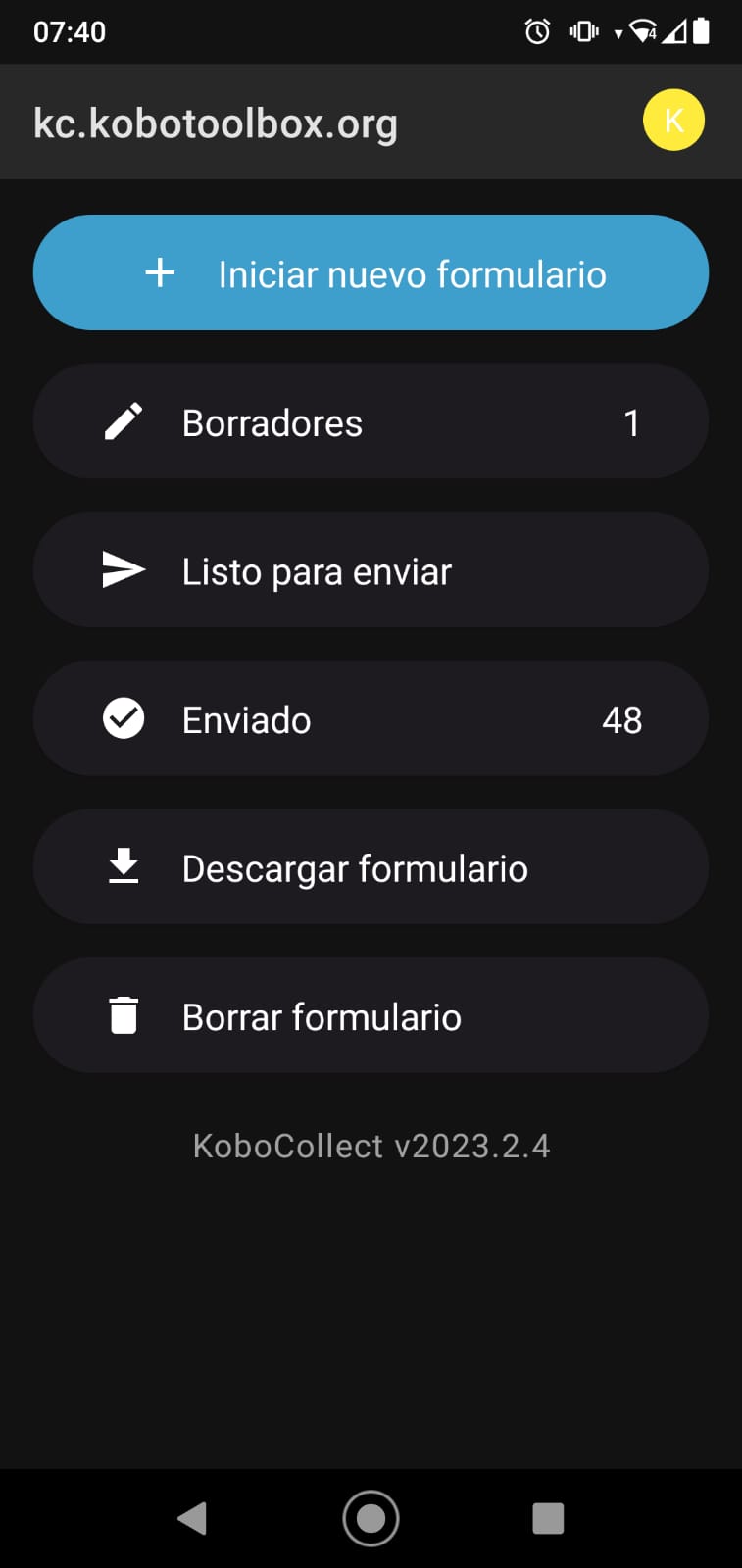Open Descargar formulario
The height and width of the screenshot is (1568, 742).
pyautogui.click(x=371, y=866)
